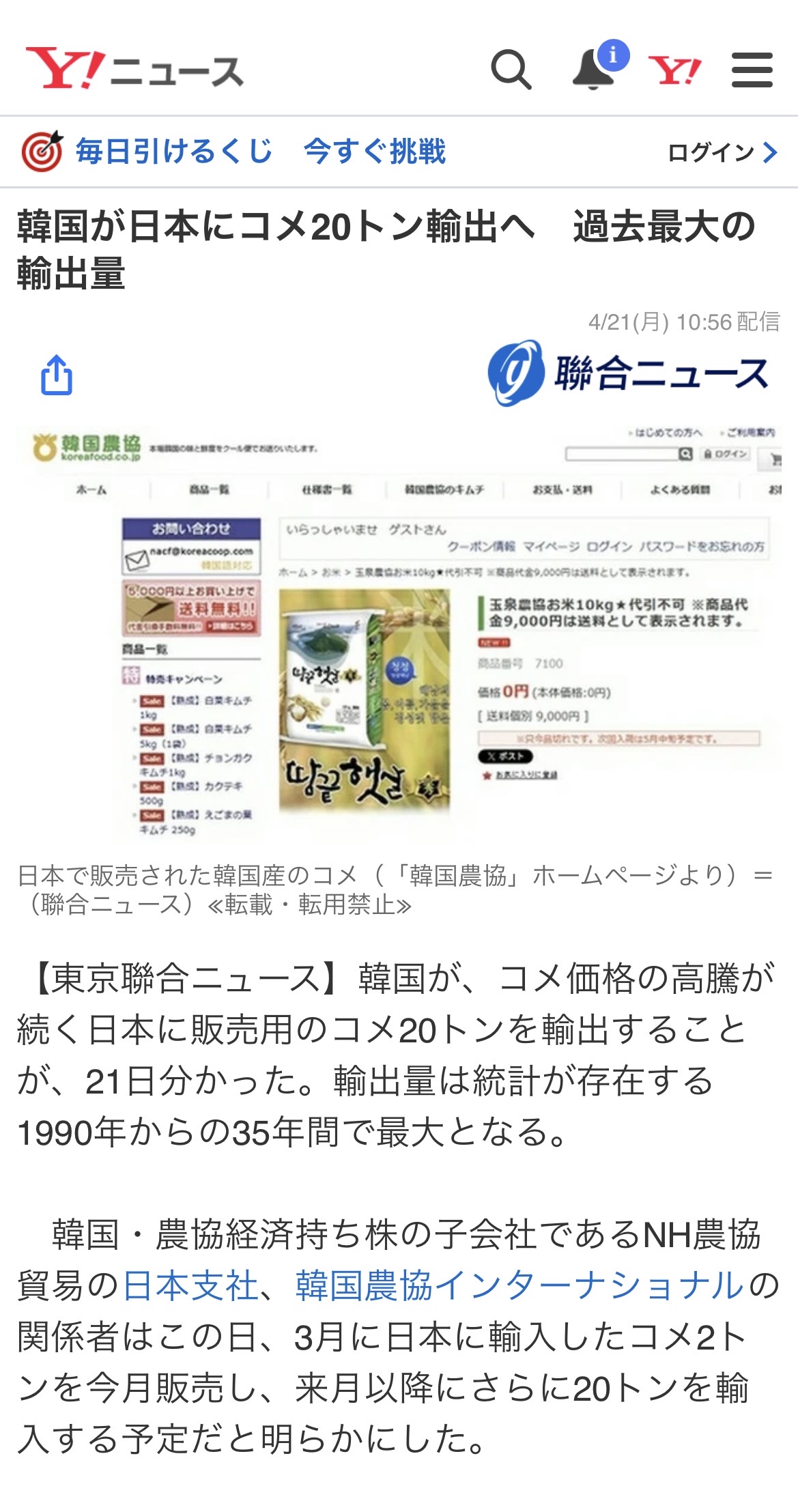Open the 毎日引けるくじ 今すぐ挑戦 banner
This screenshot has height=1512, width=798.
click(x=233, y=152)
